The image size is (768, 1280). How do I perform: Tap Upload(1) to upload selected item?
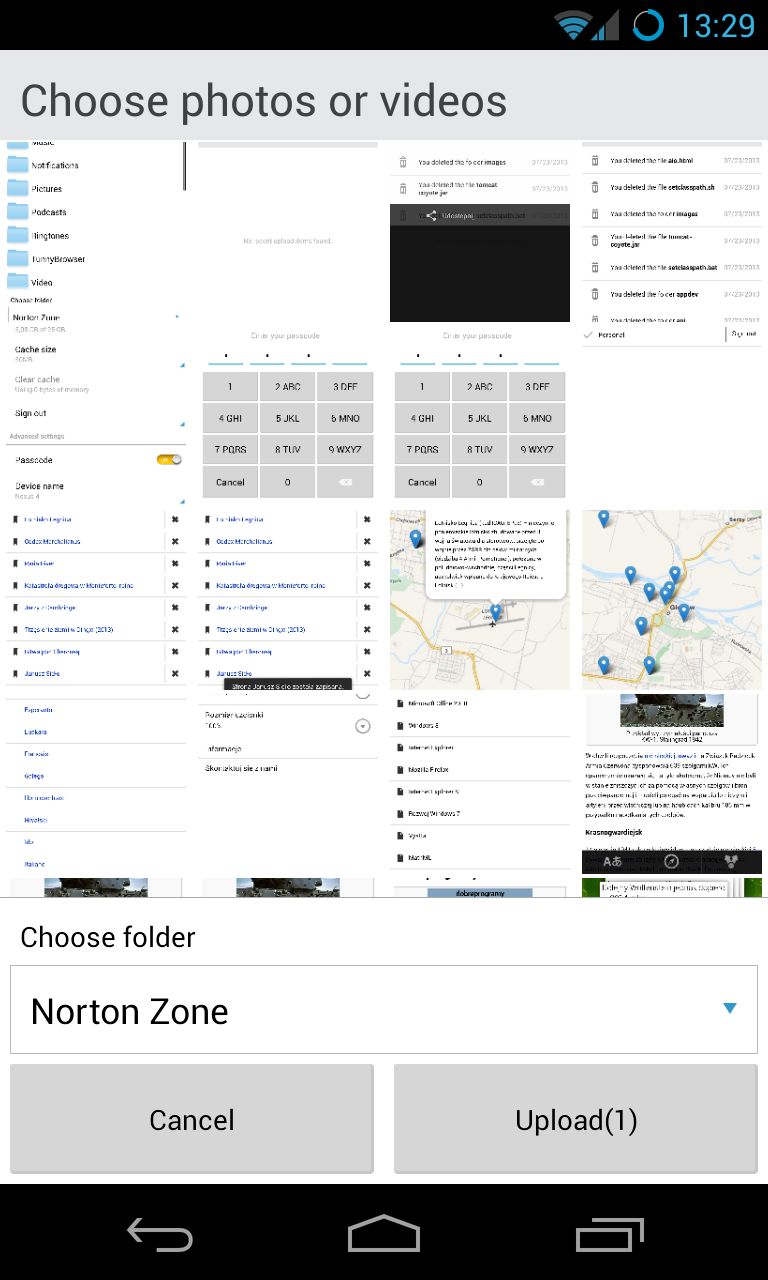pyautogui.click(x=576, y=1119)
